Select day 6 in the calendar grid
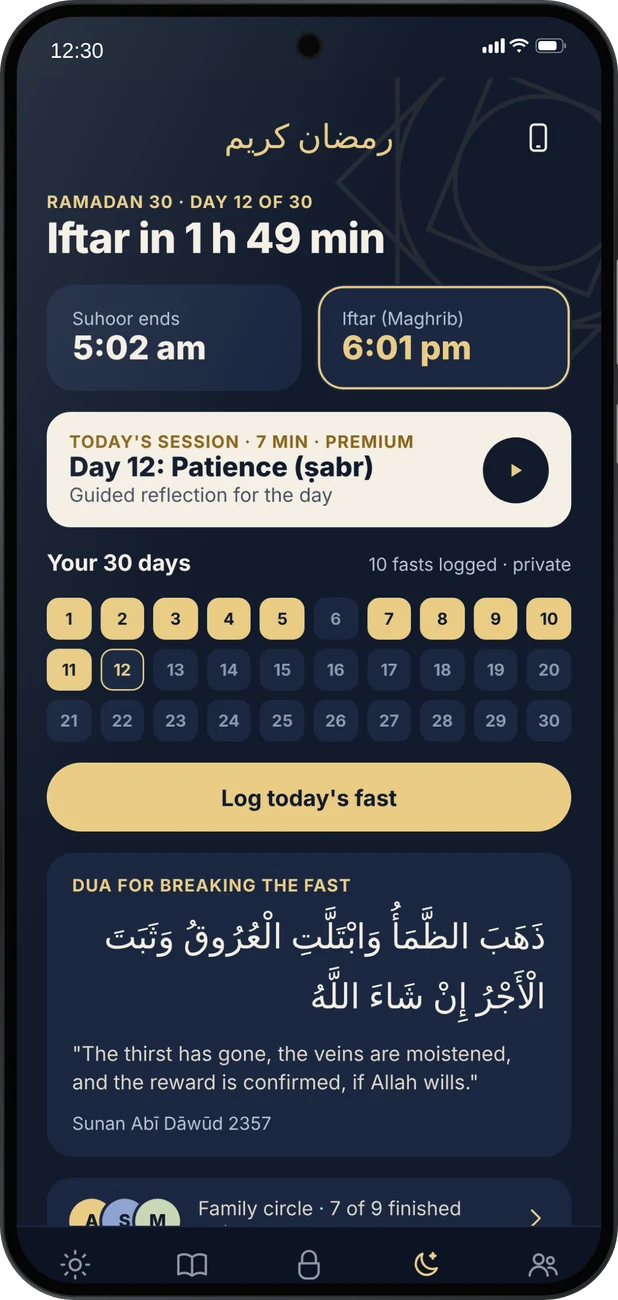Image resolution: width=618 pixels, height=1300 pixels. pyautogui.click(x=335, y=619)
